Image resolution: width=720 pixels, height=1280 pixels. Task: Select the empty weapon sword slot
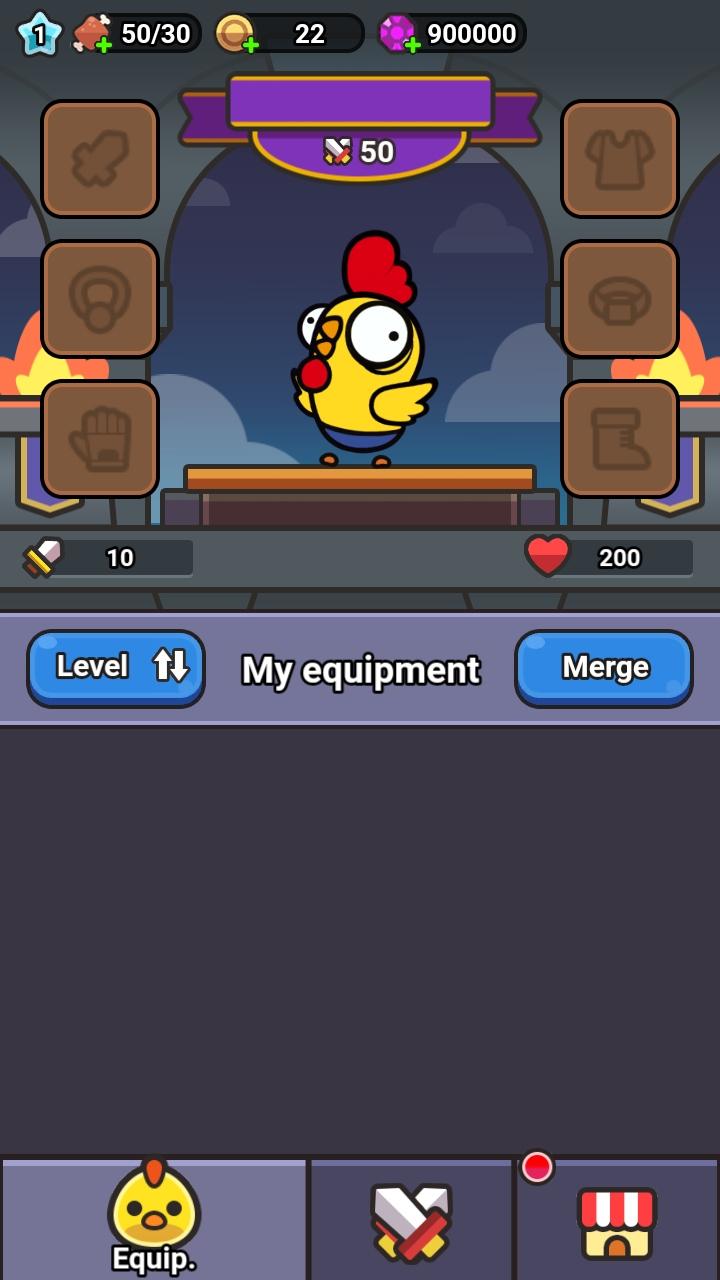[100, 159]
